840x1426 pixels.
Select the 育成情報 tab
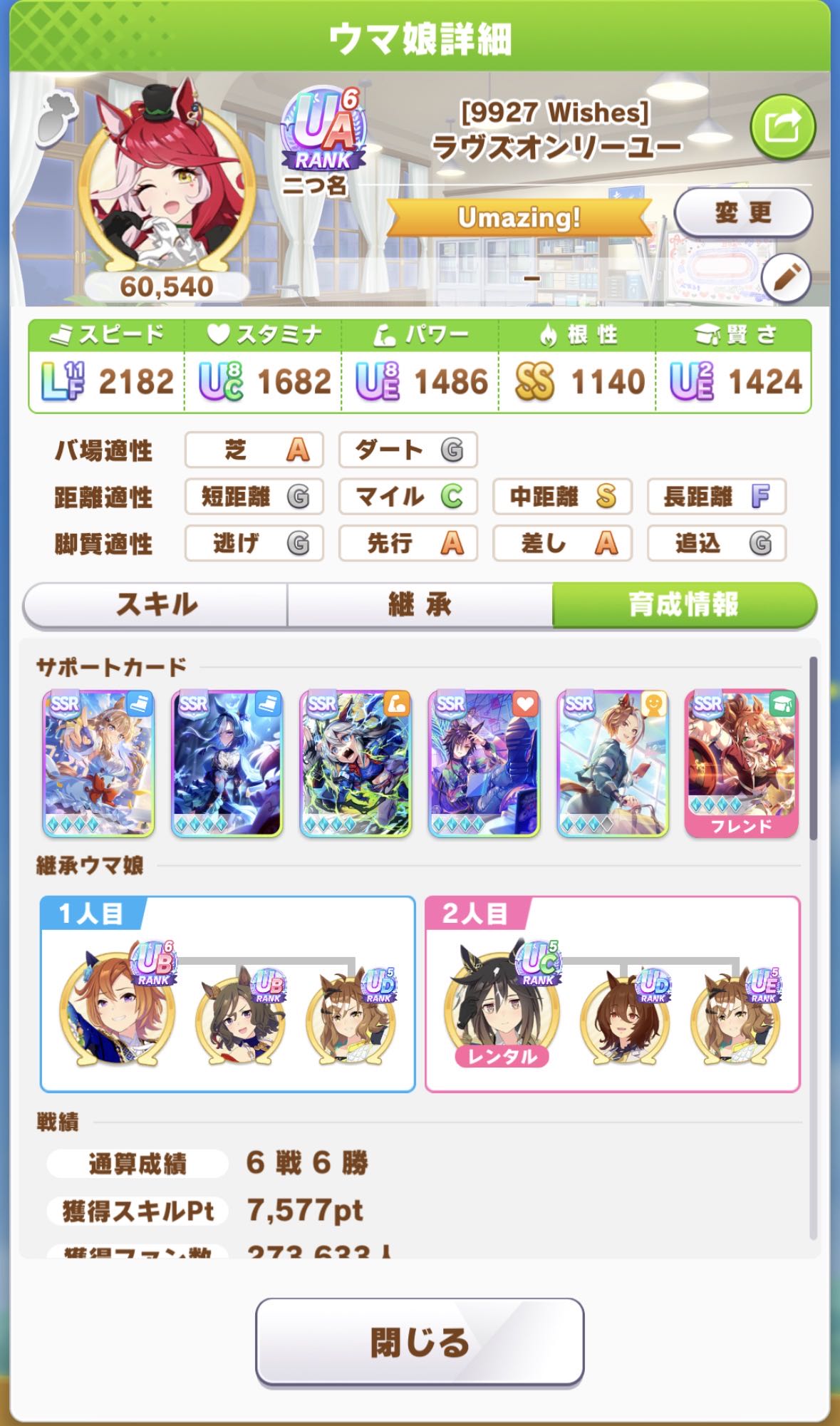click(x=683, y=605)
